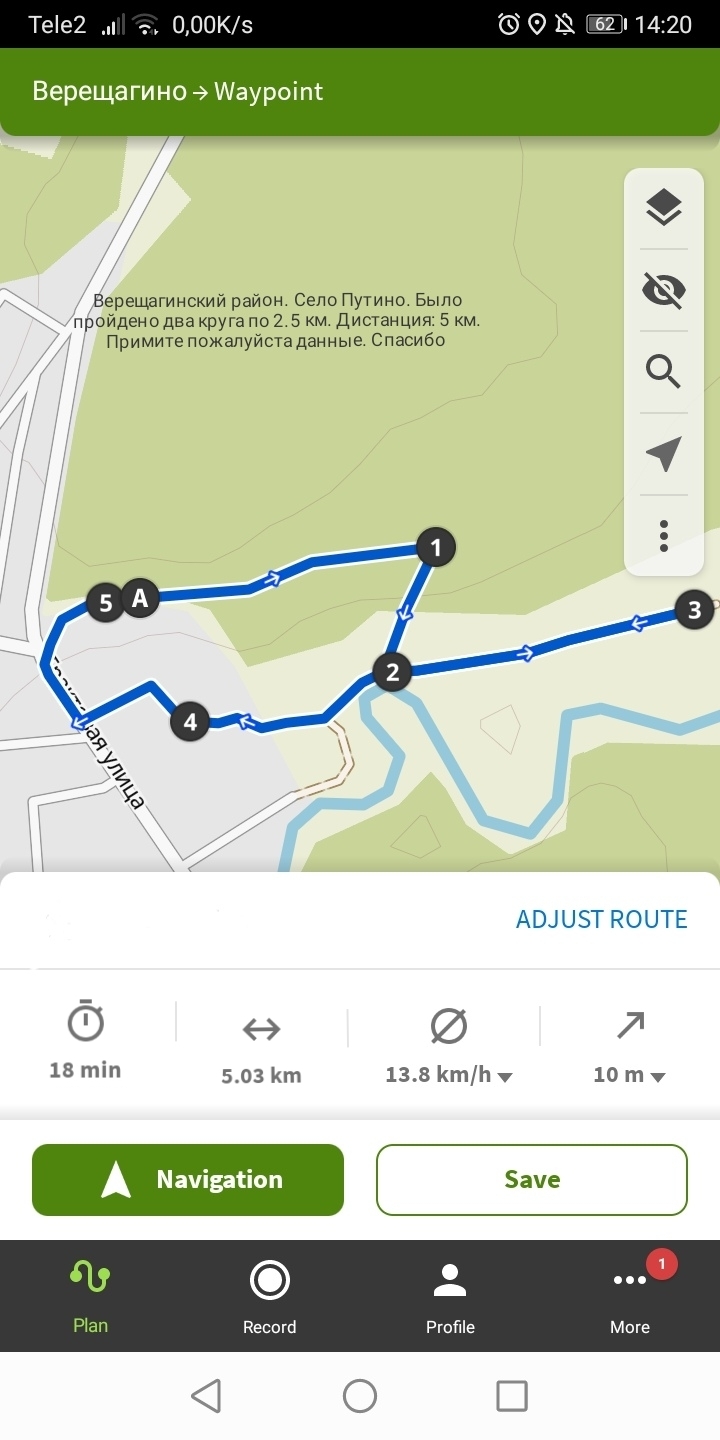Open the map overflow options menu

(663, 535)
